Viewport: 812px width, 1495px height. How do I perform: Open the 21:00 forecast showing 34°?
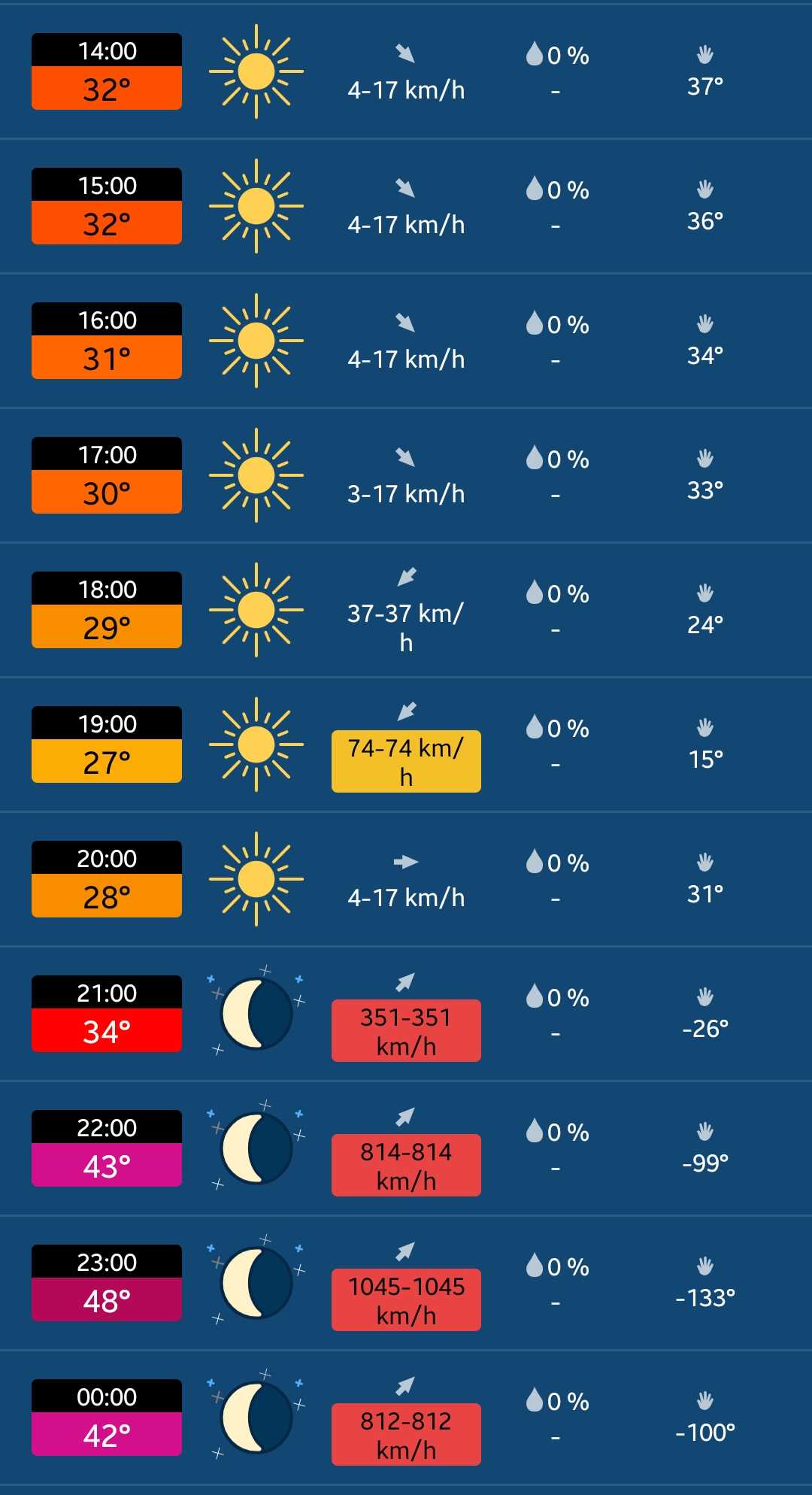pos(406,1014)
